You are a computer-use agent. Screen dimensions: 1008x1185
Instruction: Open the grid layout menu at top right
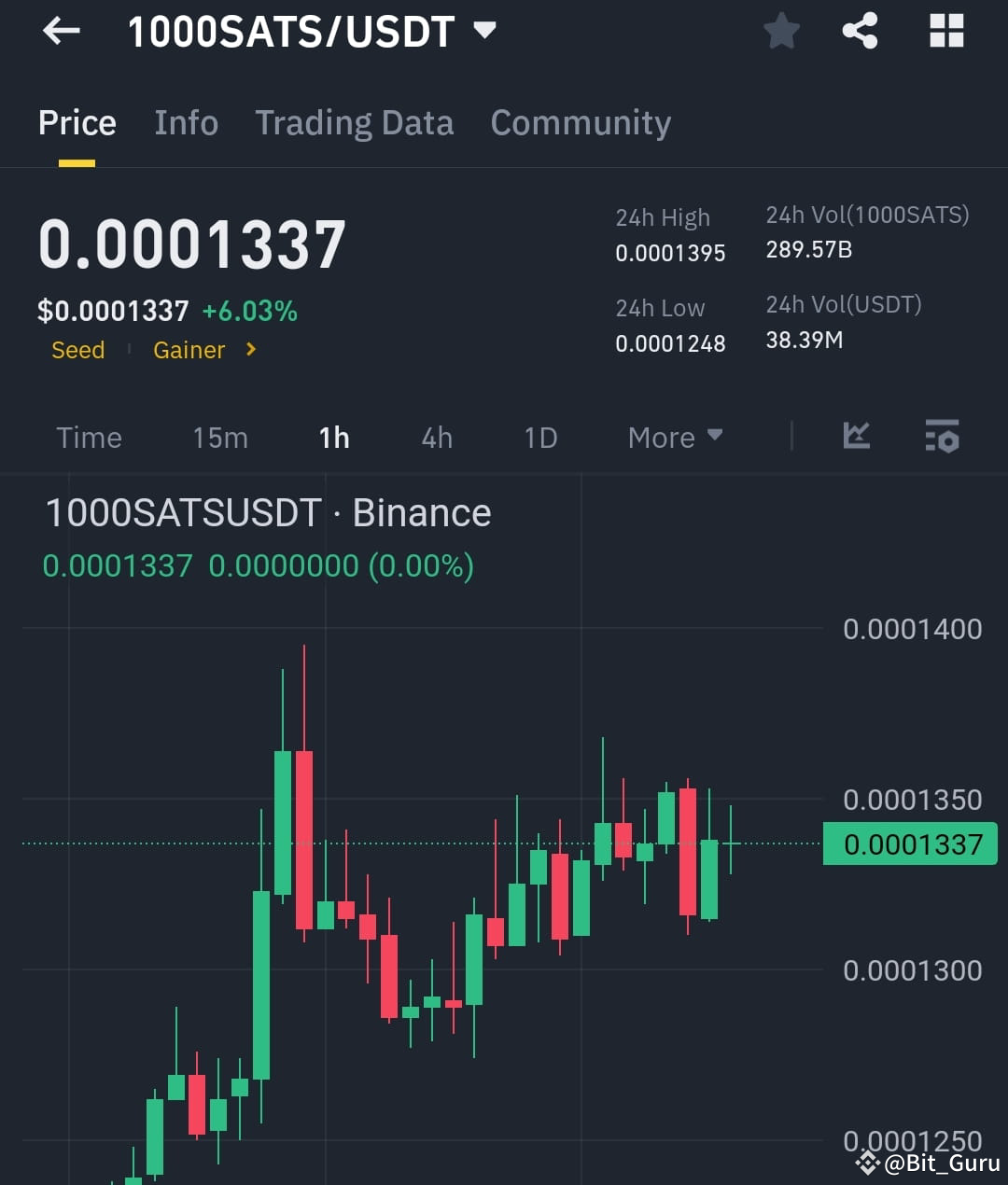[x=945, y=30]
